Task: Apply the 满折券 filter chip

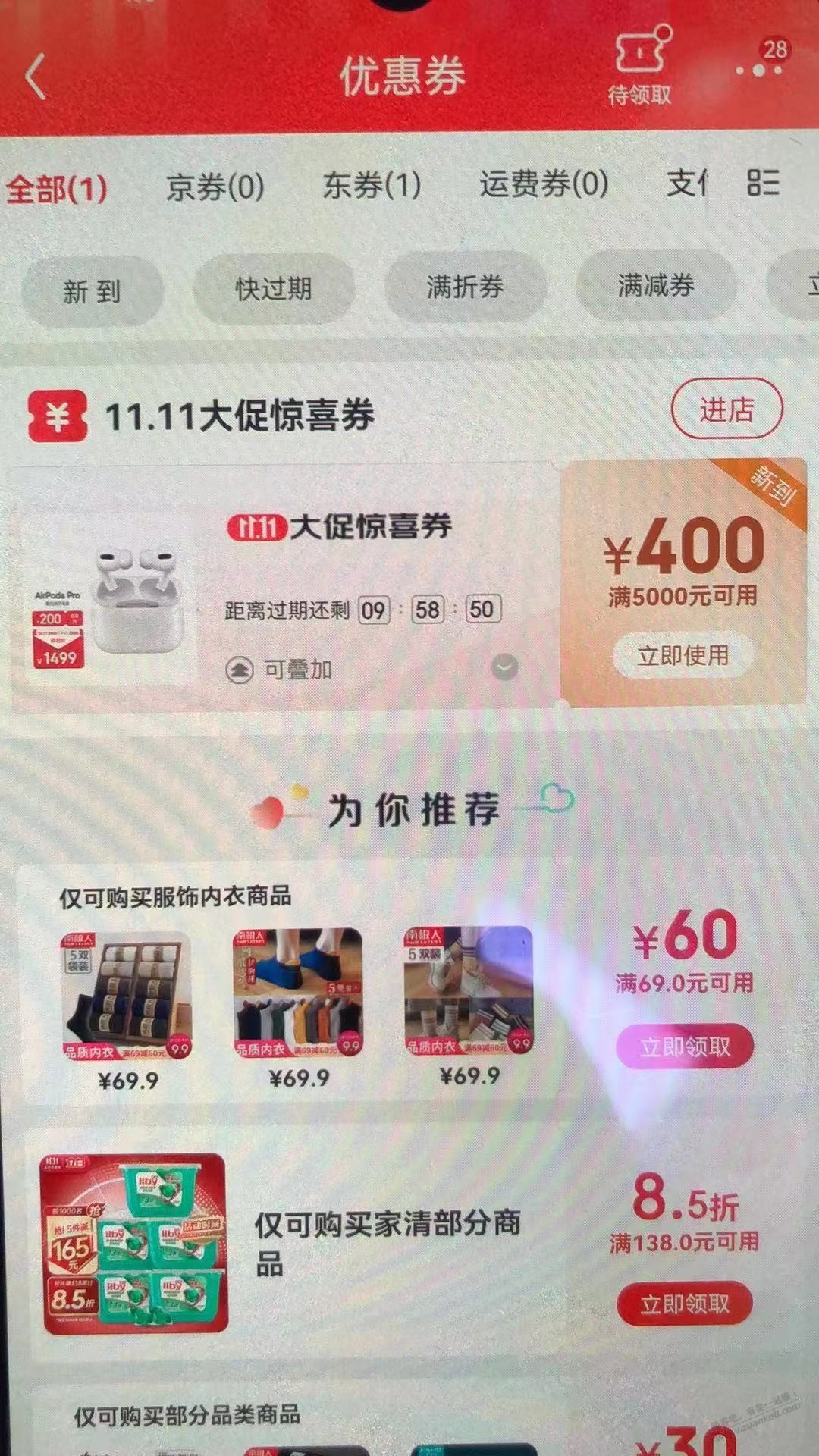Action: tap(465, 287)
